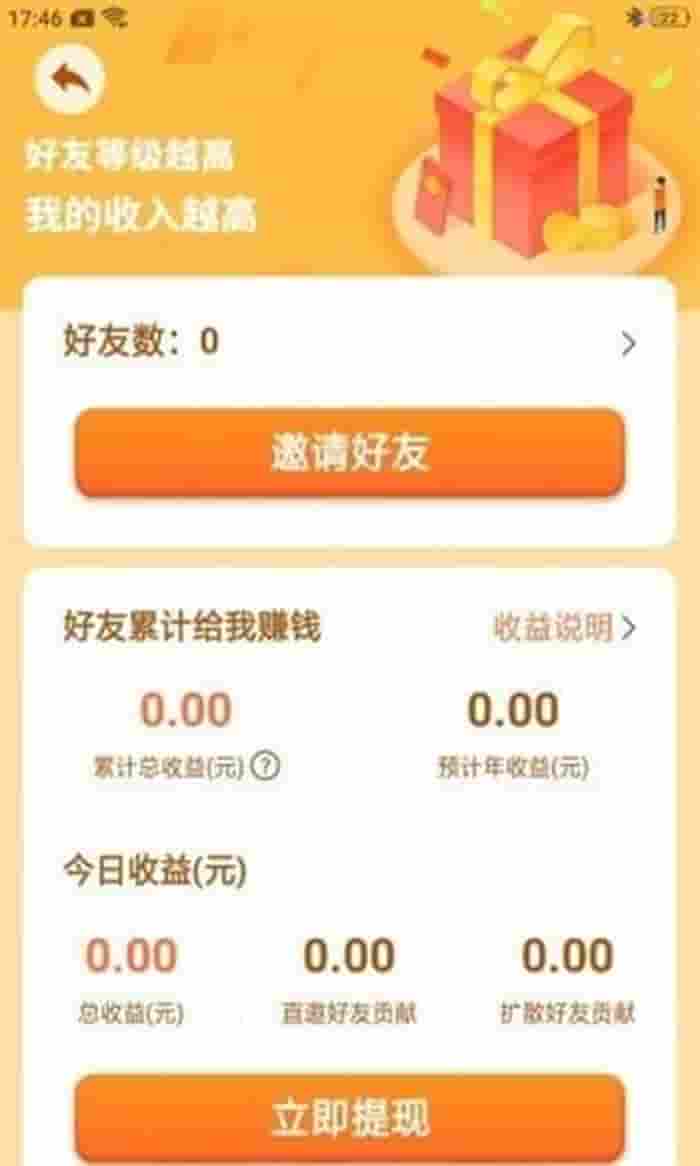Image resolution: width=700 pixels, height=1166 pixels.
Task: Go back using the arrow icon
Action: tap(69, 78)
